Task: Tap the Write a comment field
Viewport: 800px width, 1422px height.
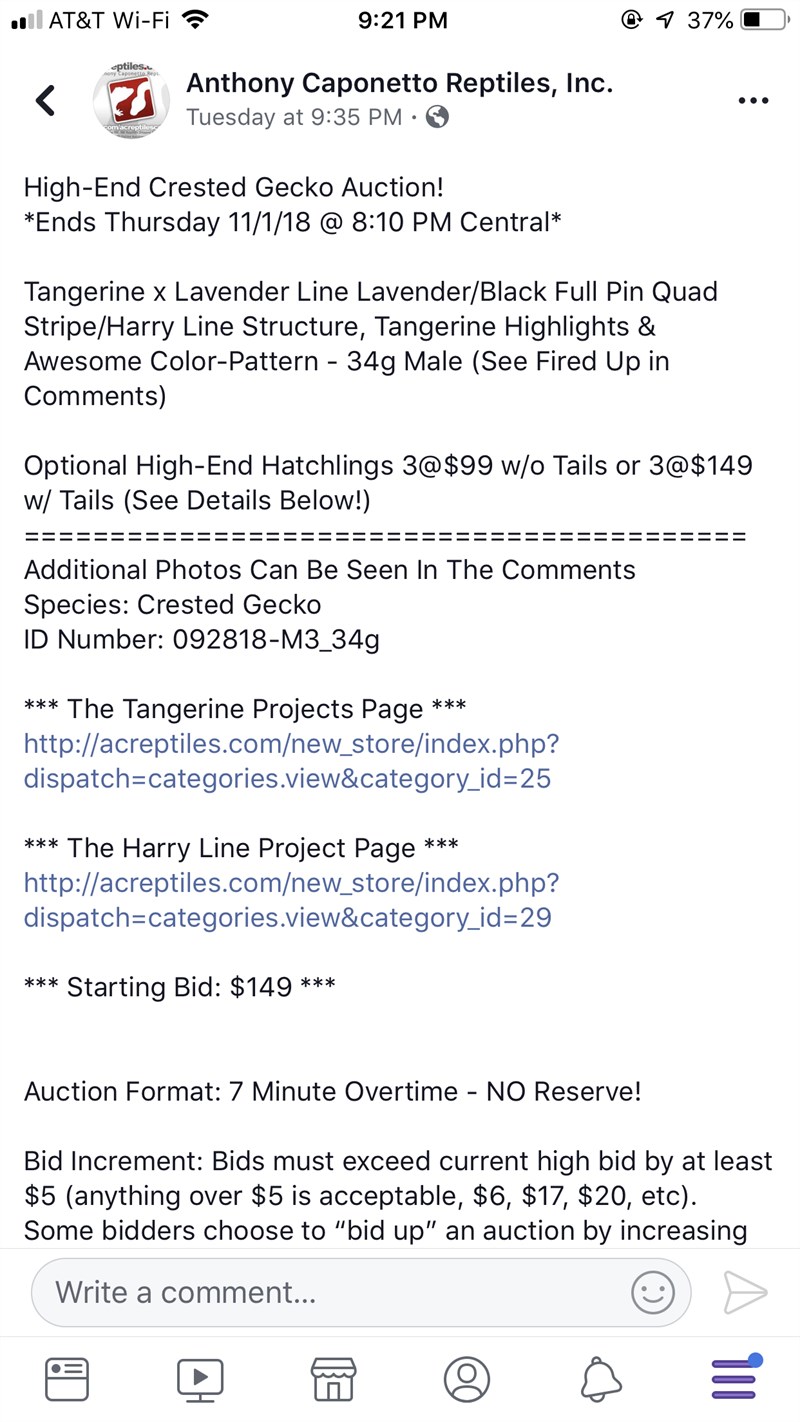Action: click(330, 1293)
